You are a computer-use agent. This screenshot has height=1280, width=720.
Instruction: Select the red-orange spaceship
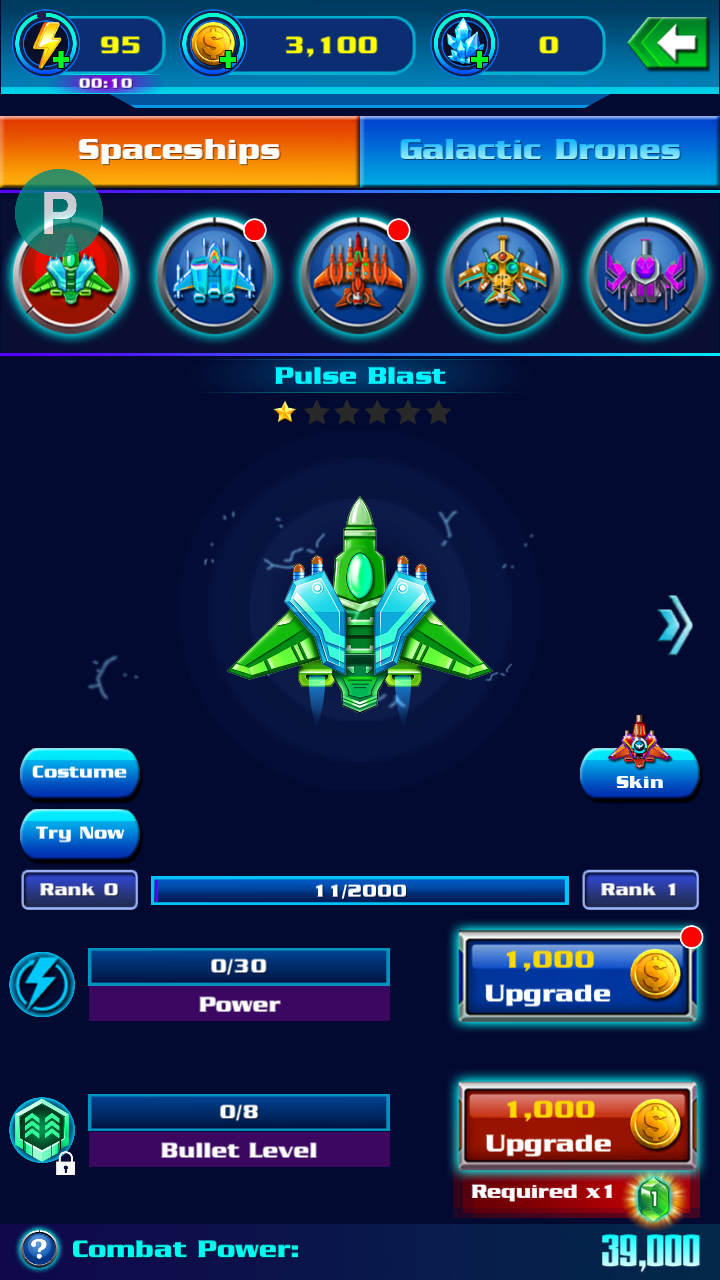pos(359,275)
